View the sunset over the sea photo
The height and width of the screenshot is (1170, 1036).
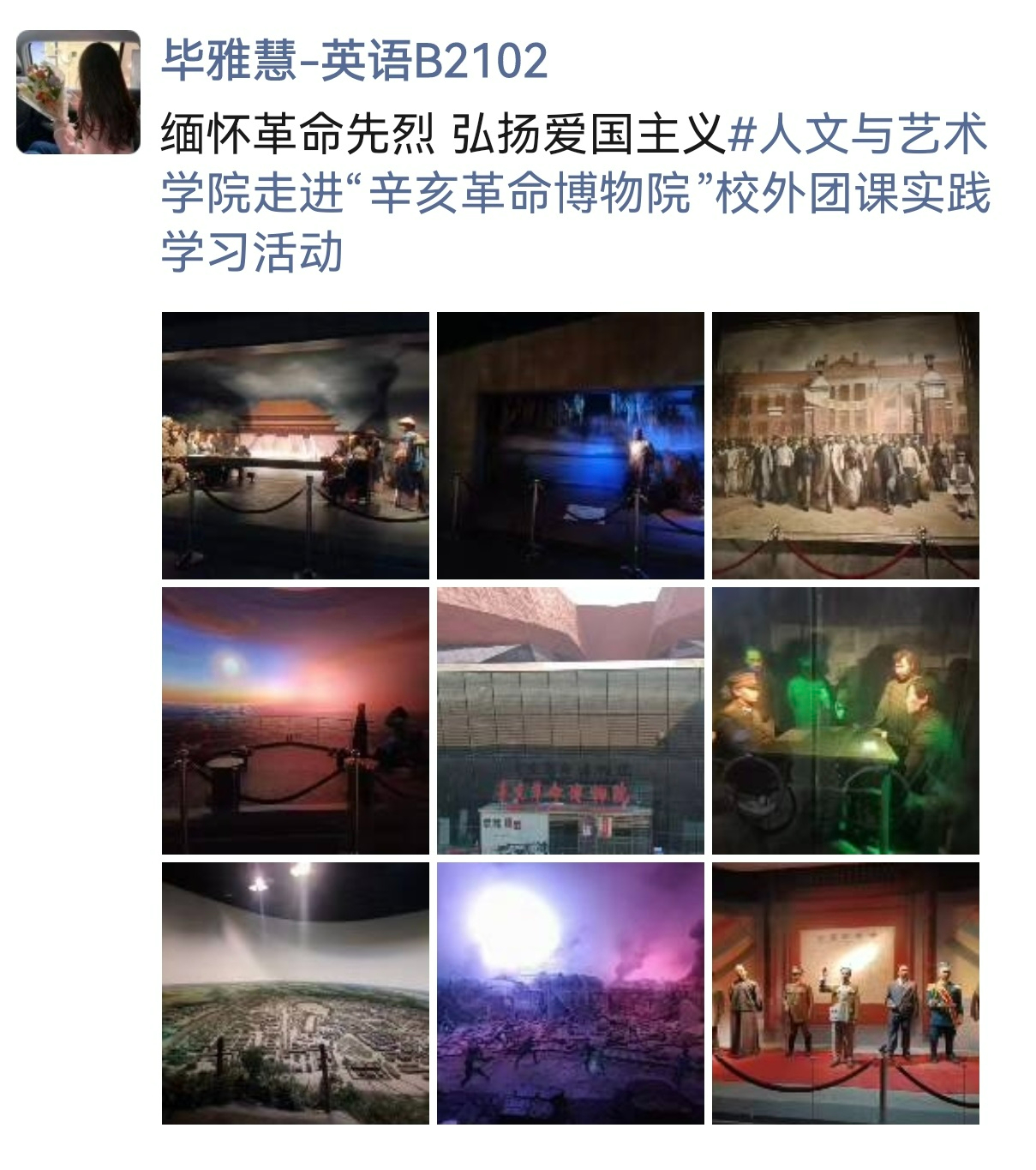(296, 721)
